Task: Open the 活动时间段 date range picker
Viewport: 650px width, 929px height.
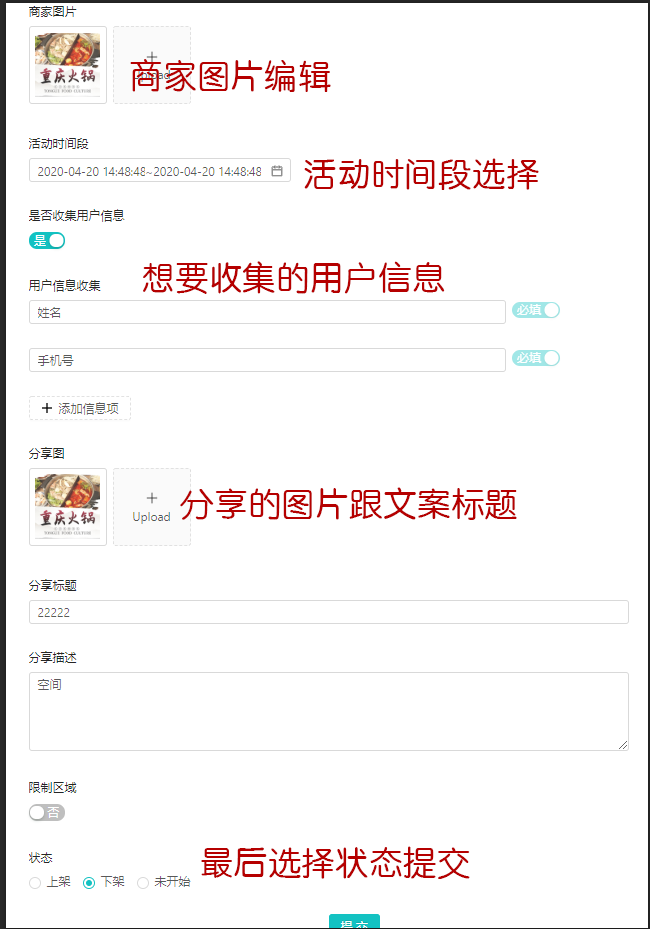Action: [160, 171]
